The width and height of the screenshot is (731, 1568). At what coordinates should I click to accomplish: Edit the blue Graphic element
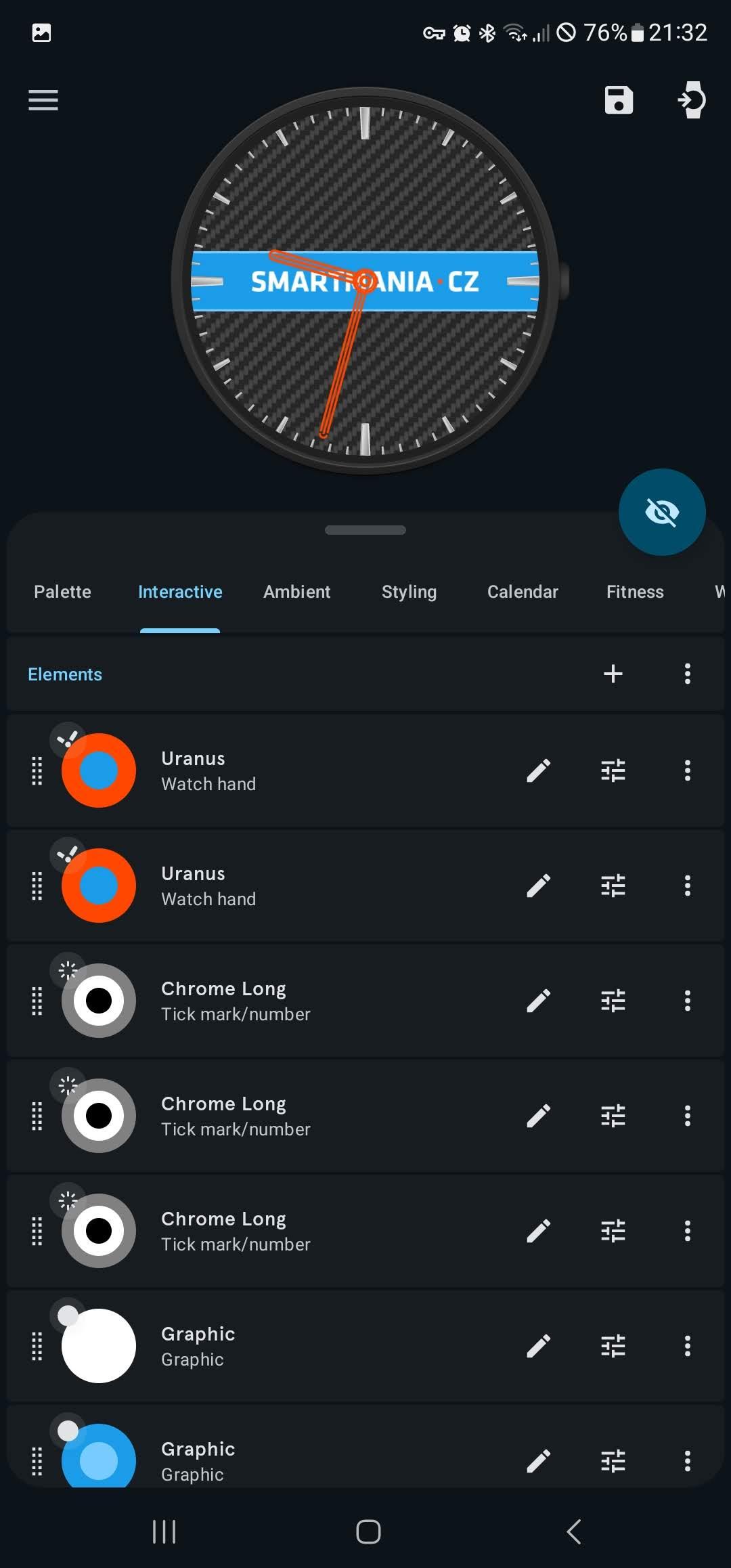point(539,1461)
